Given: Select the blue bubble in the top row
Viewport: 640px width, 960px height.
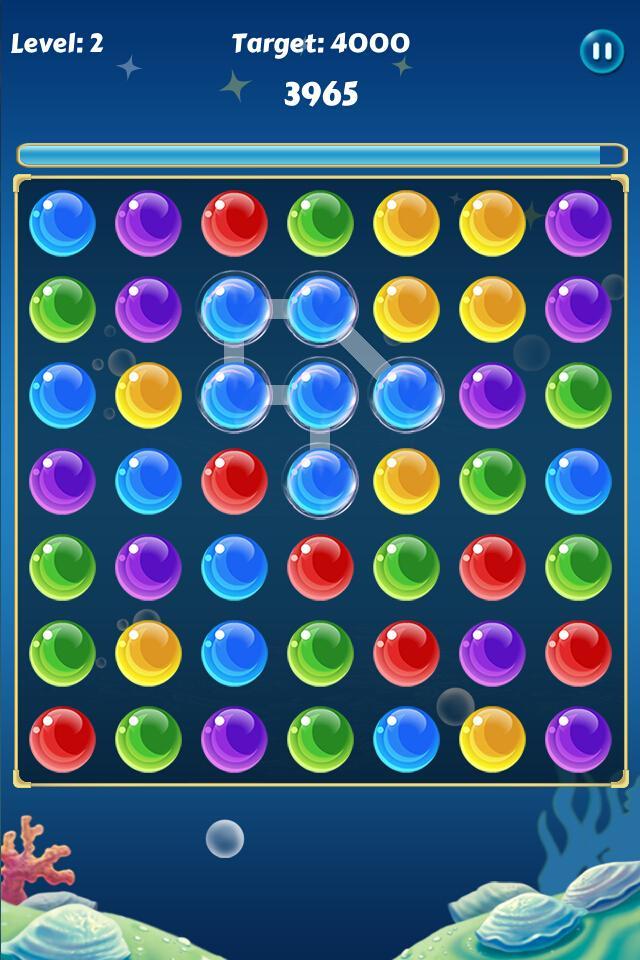Looking at the screenshot, I should (63, 223).
